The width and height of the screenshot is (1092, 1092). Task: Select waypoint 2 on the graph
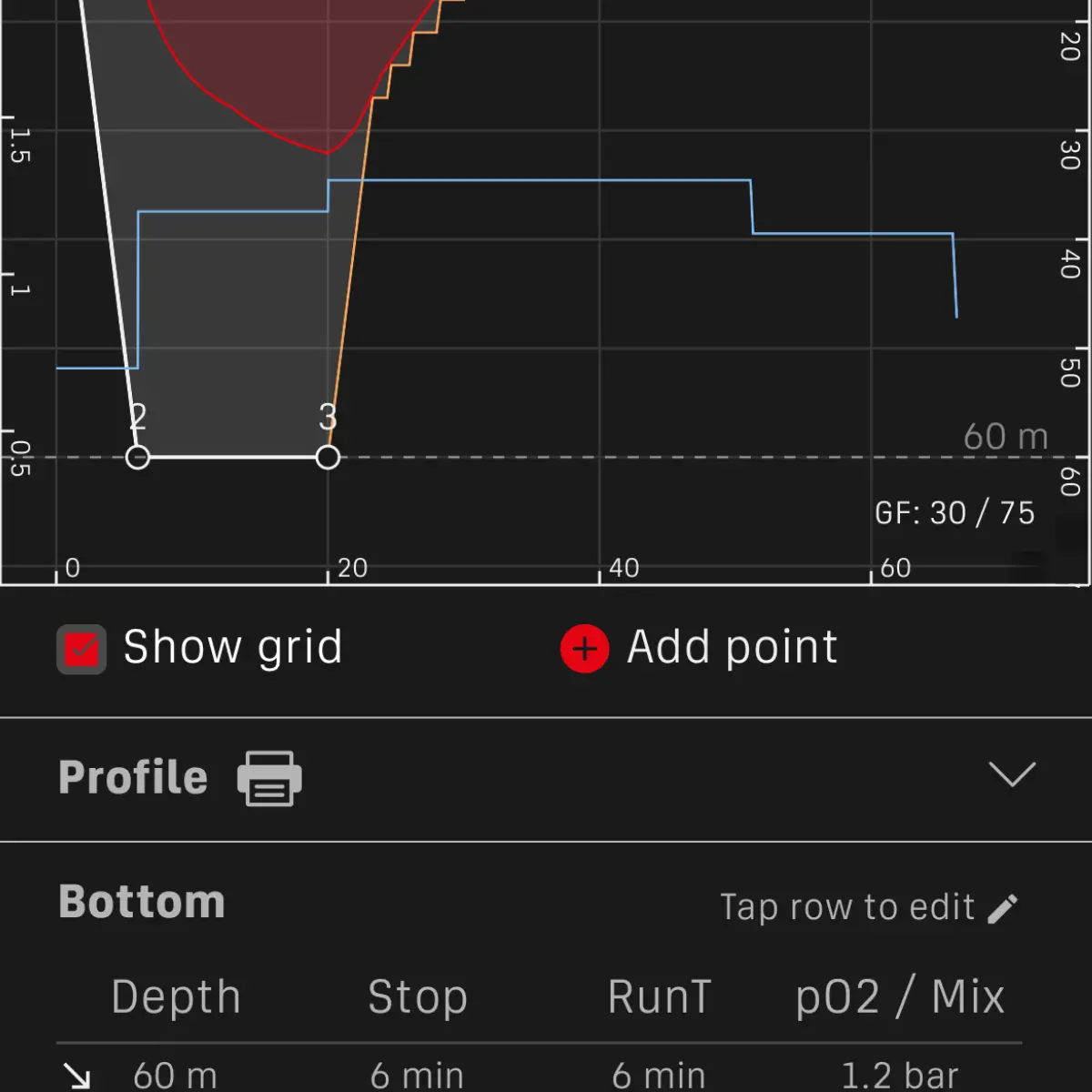coord(137,457)
